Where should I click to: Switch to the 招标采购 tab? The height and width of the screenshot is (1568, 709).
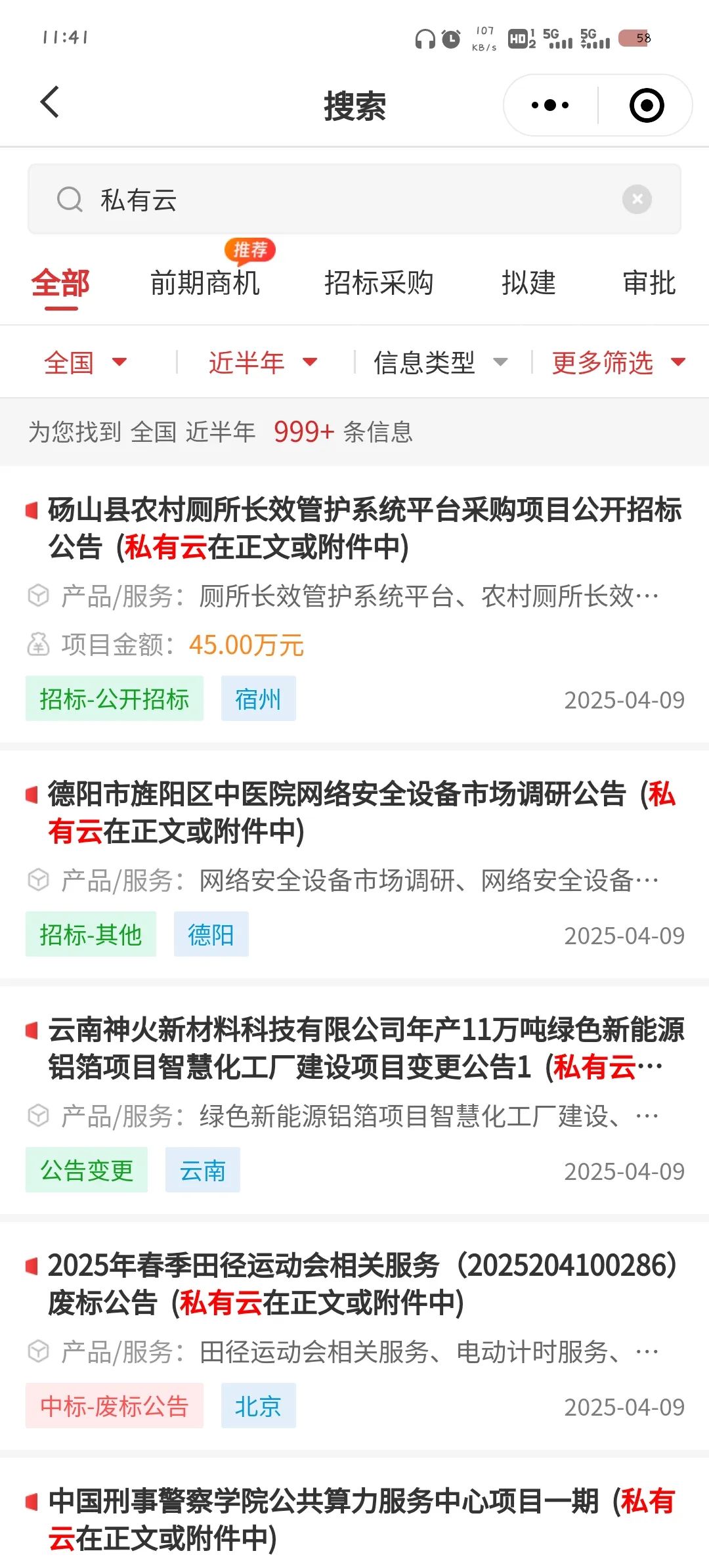(379, 284)
